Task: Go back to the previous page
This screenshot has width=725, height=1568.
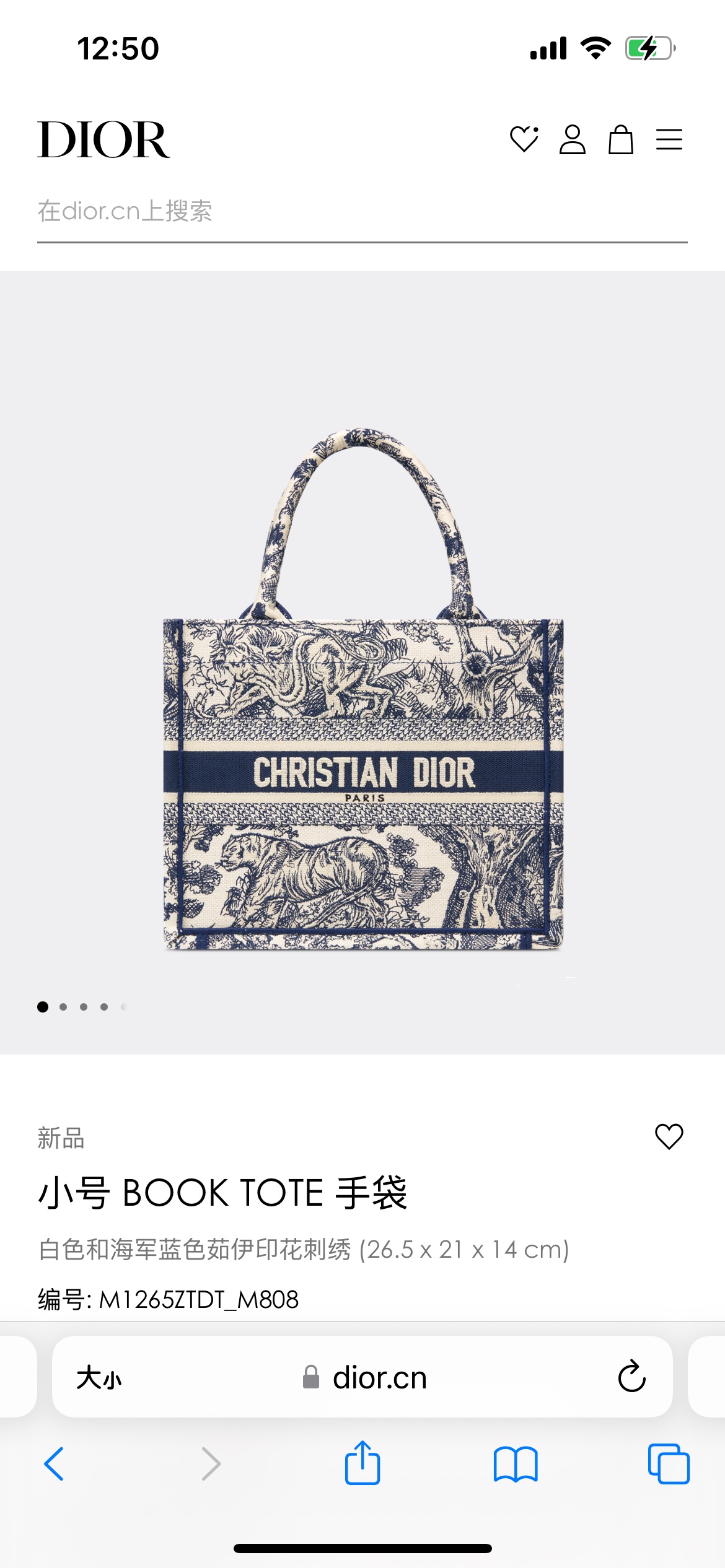Action: [x=55, y=1464]
